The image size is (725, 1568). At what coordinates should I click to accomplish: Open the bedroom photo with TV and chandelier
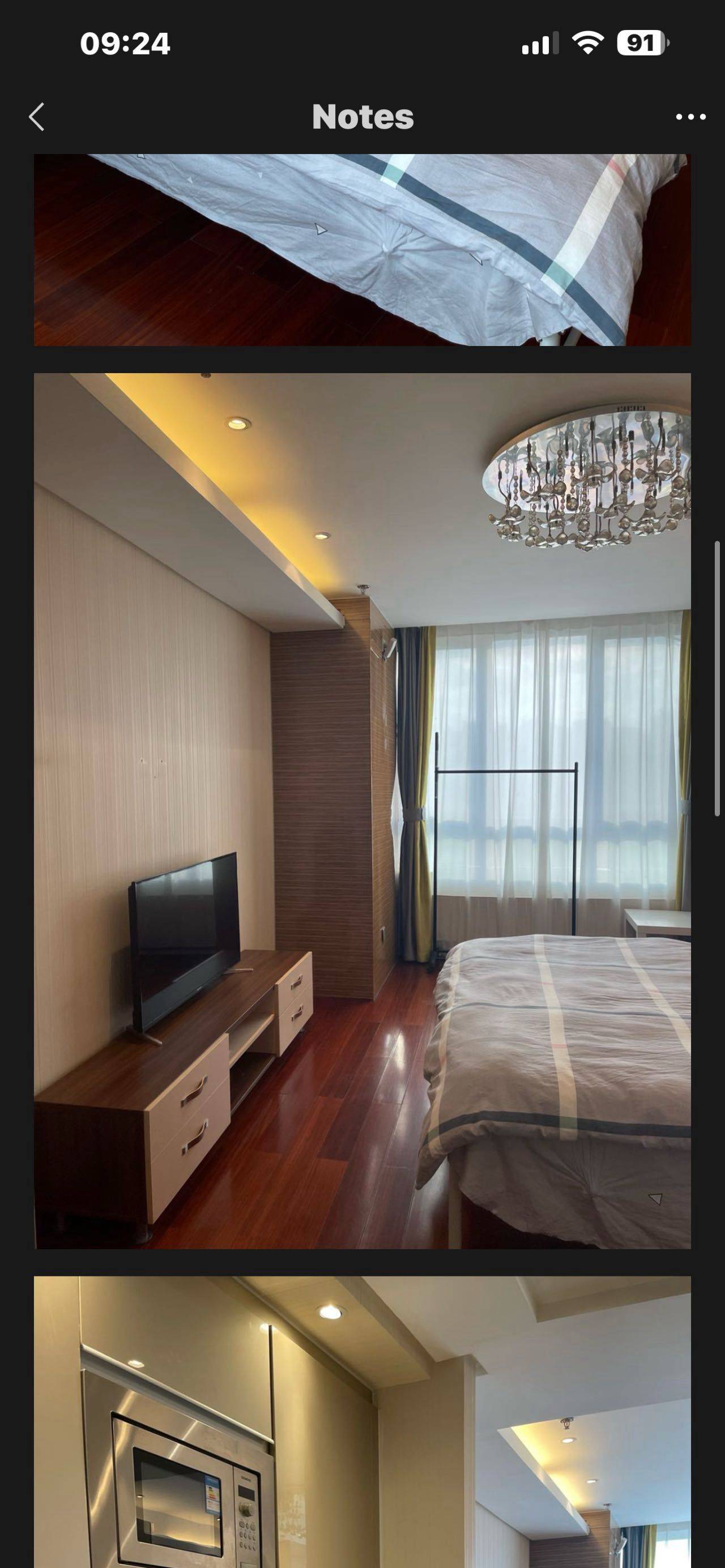(x=362, y=810)
